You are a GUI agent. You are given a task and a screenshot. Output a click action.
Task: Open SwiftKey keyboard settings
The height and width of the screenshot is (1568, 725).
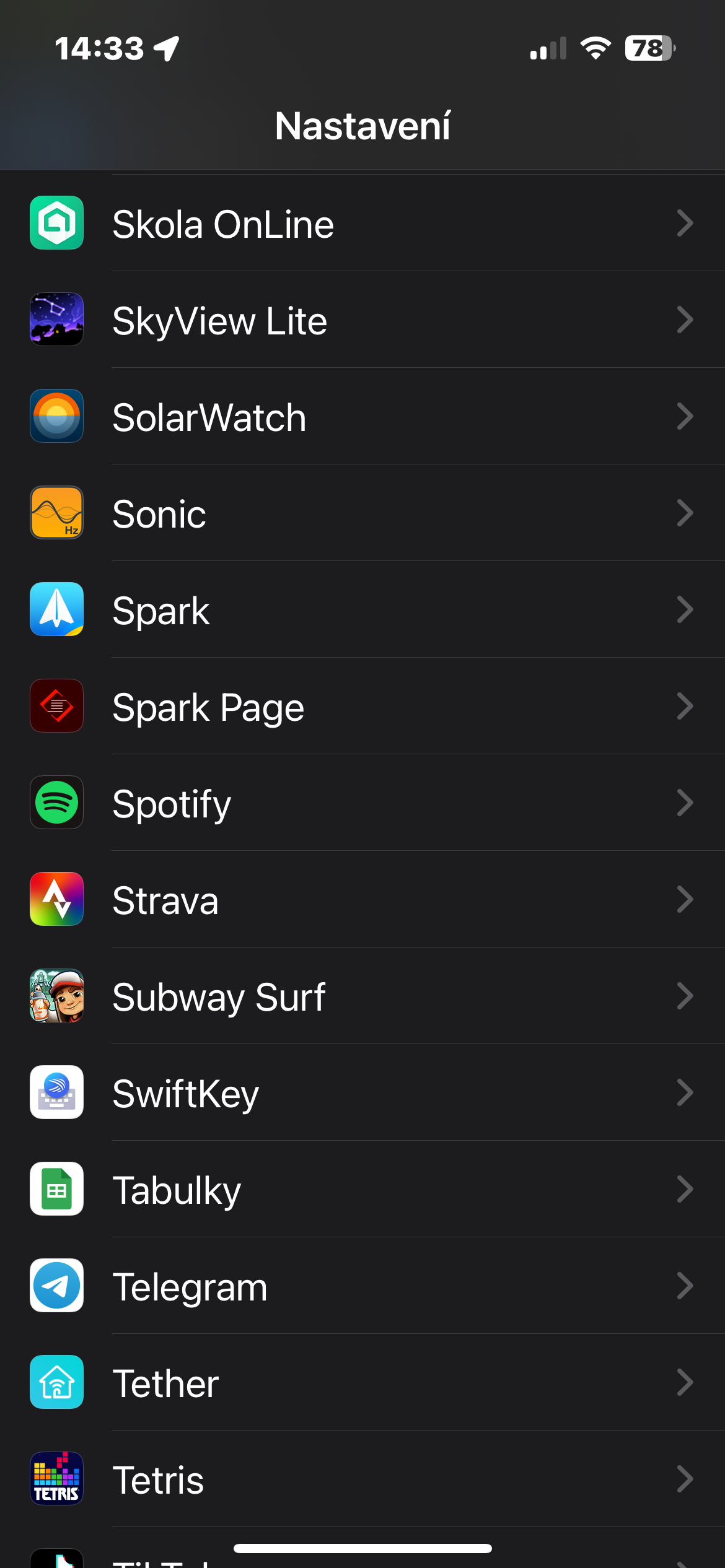point(362,1093)
